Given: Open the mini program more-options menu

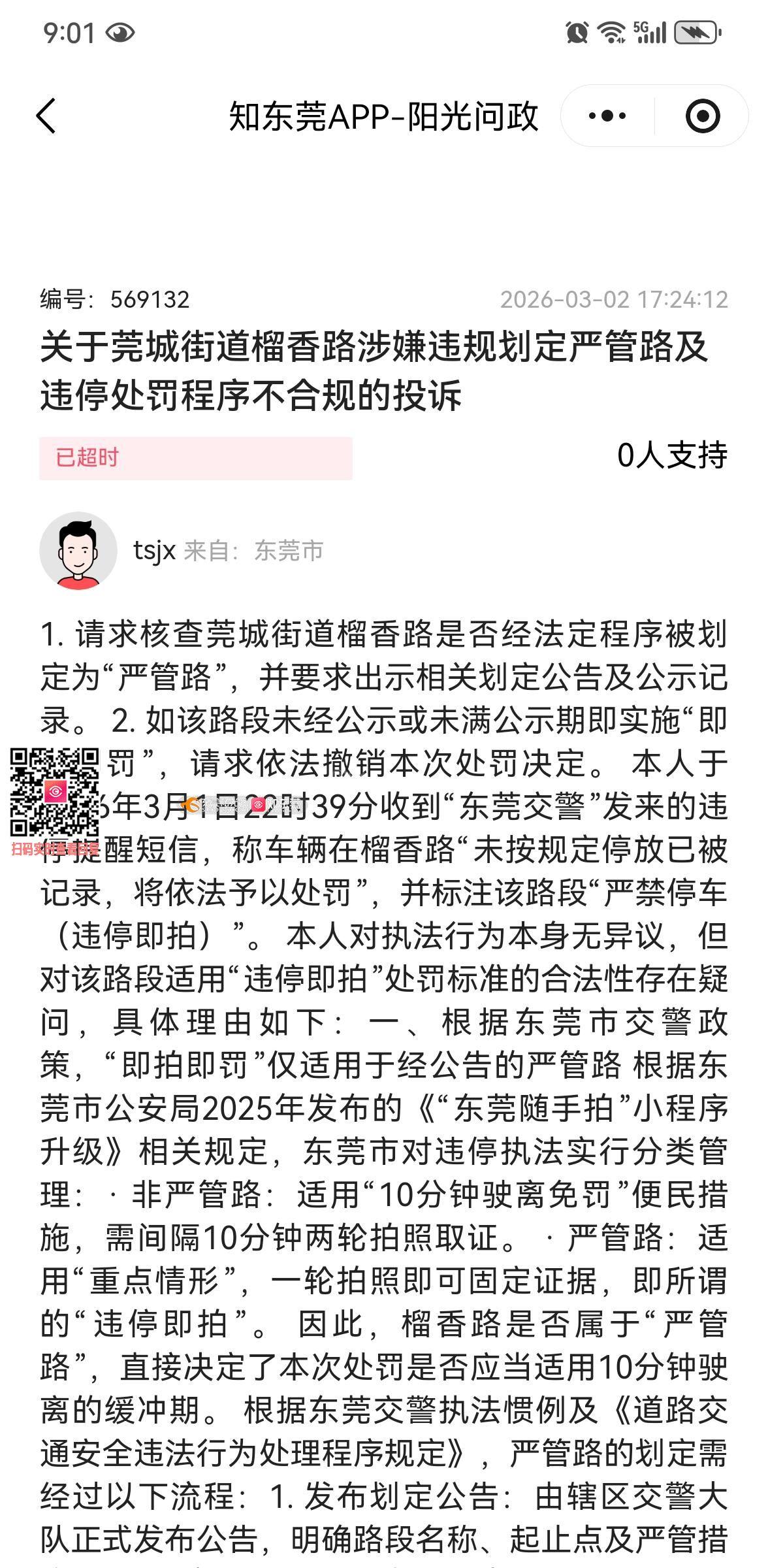Looking at the screenshot, I should point(607,116).
